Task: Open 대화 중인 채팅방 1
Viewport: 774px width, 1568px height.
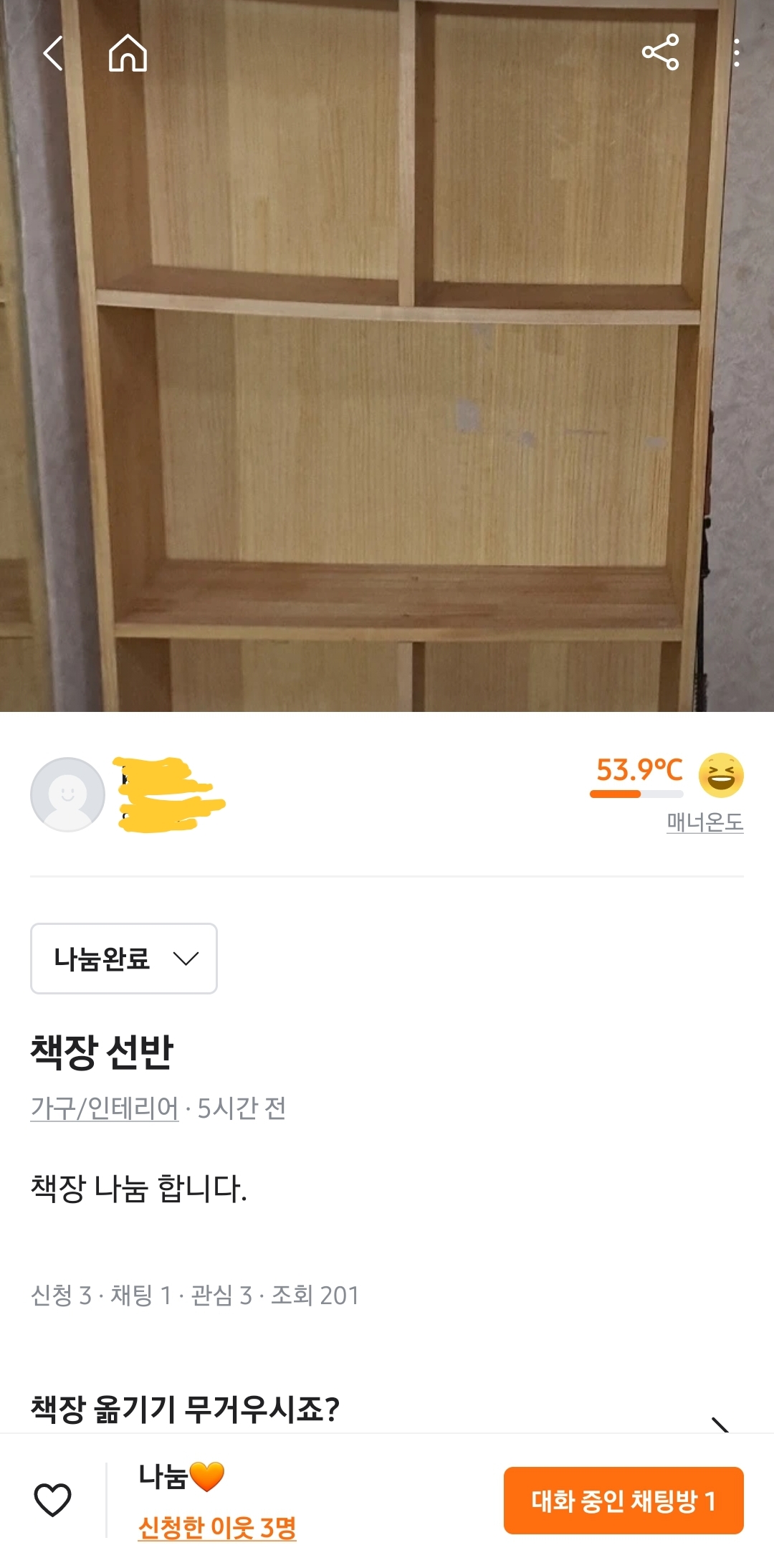Action: [623, 1501]
